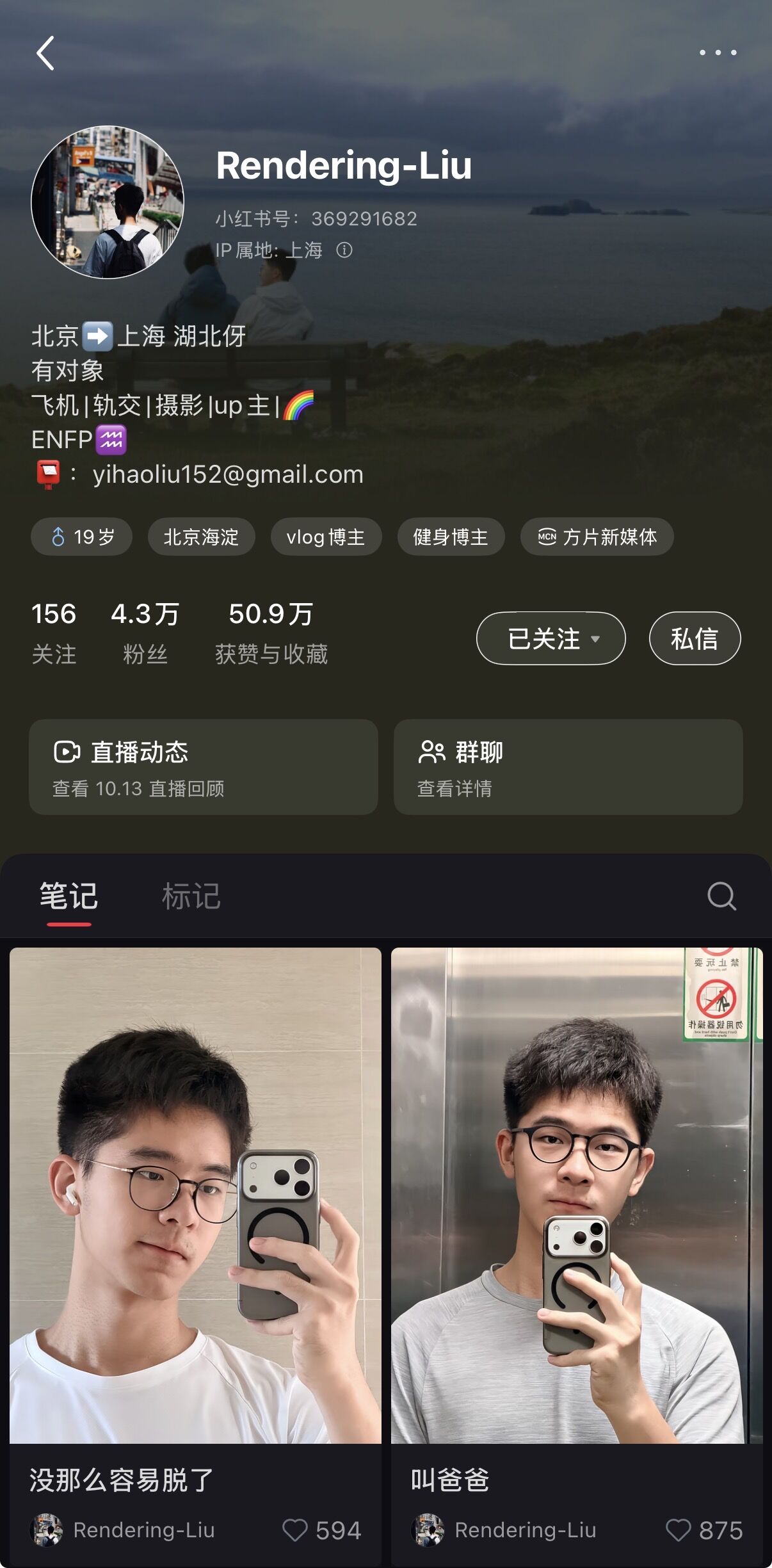
Task: Switch to the 笔记 tab
Action: [68, 896]
